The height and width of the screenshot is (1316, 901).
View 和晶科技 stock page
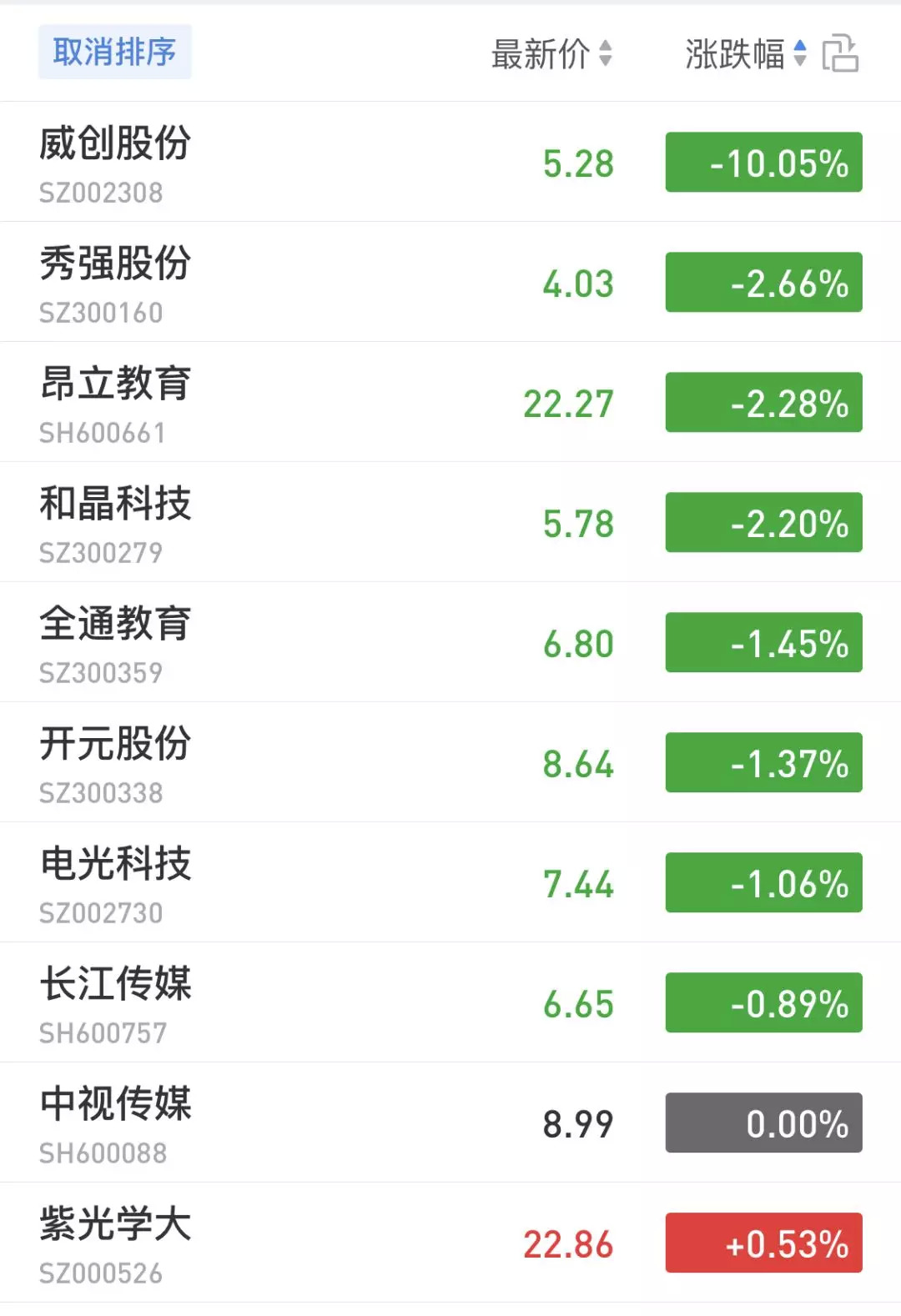(450, 522)
